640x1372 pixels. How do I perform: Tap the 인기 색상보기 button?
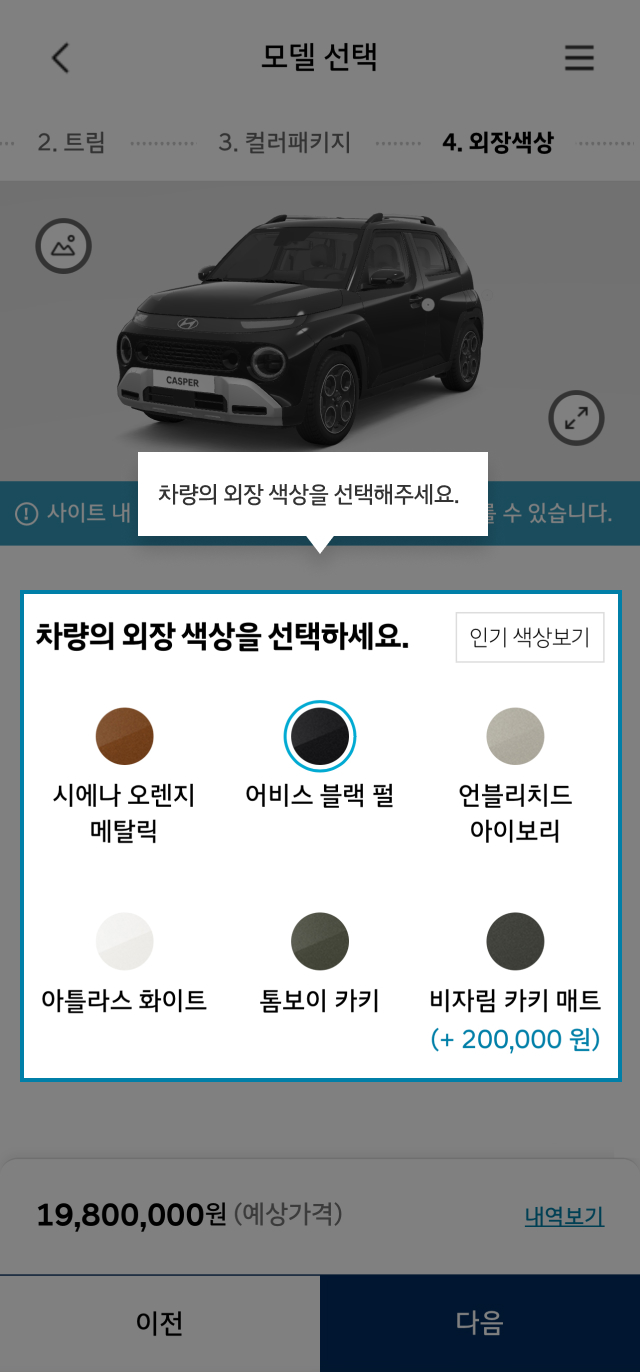530,637
